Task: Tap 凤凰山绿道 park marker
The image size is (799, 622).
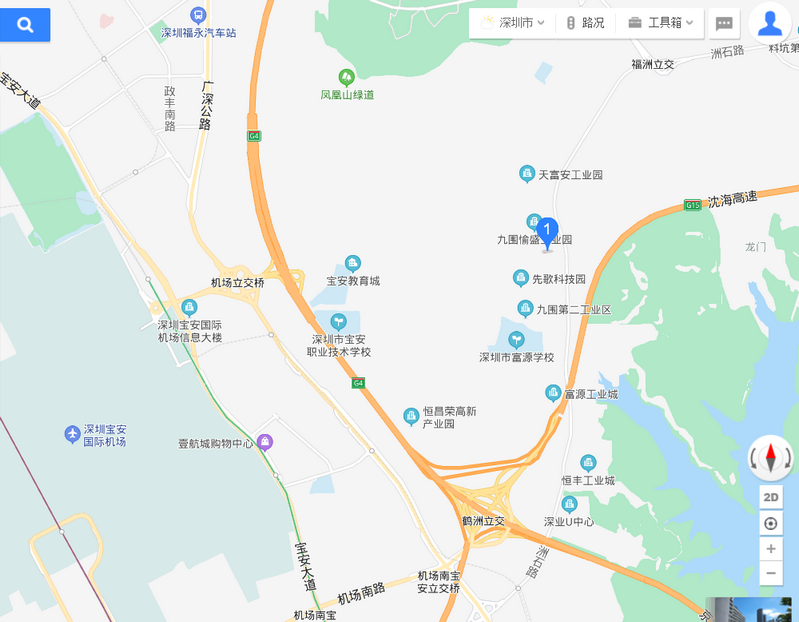Action: (346, 77)
